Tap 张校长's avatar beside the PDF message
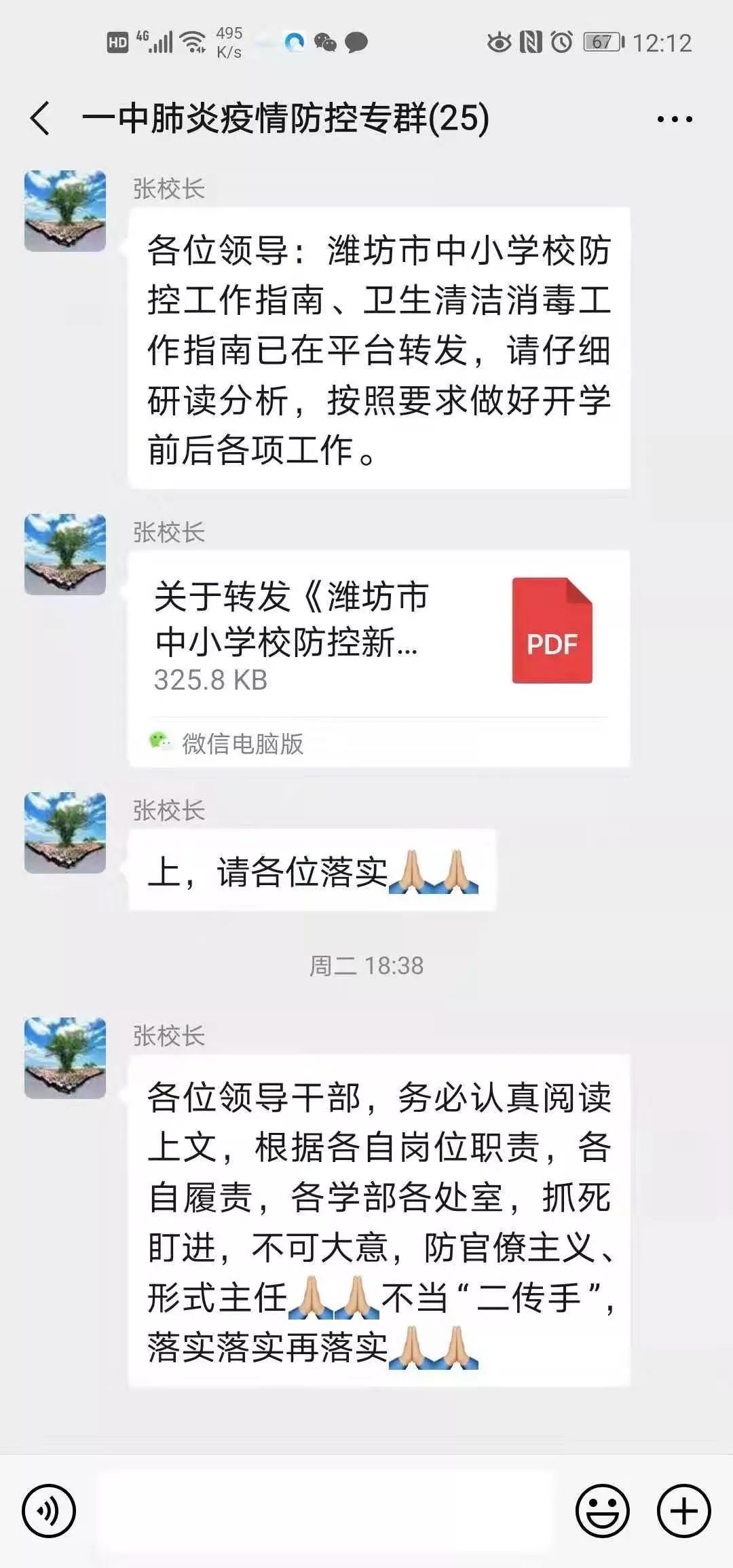The width and height of the screenshot is (733, 1568). 65,555
